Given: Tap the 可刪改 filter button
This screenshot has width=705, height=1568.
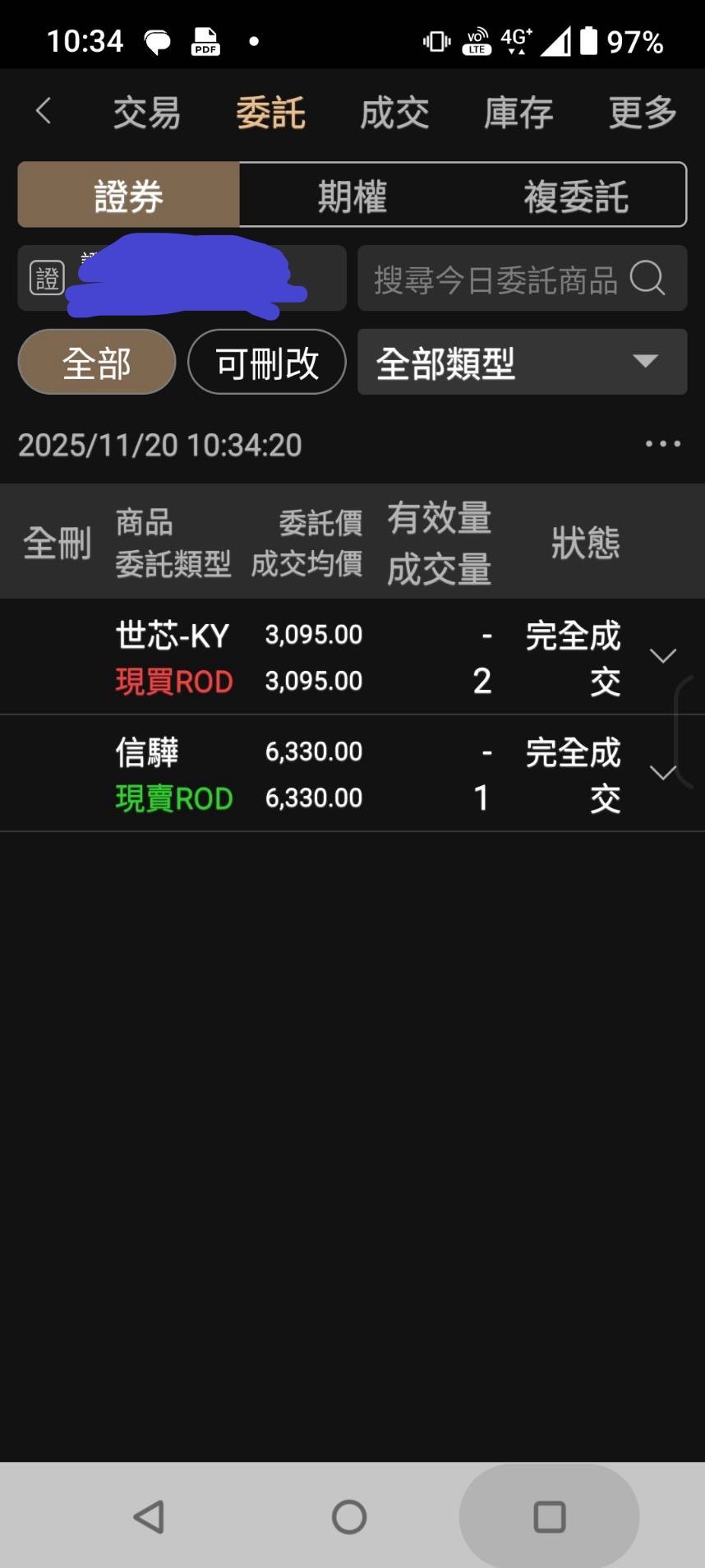Looking at the screenshot, I should [x=266, y=362].
